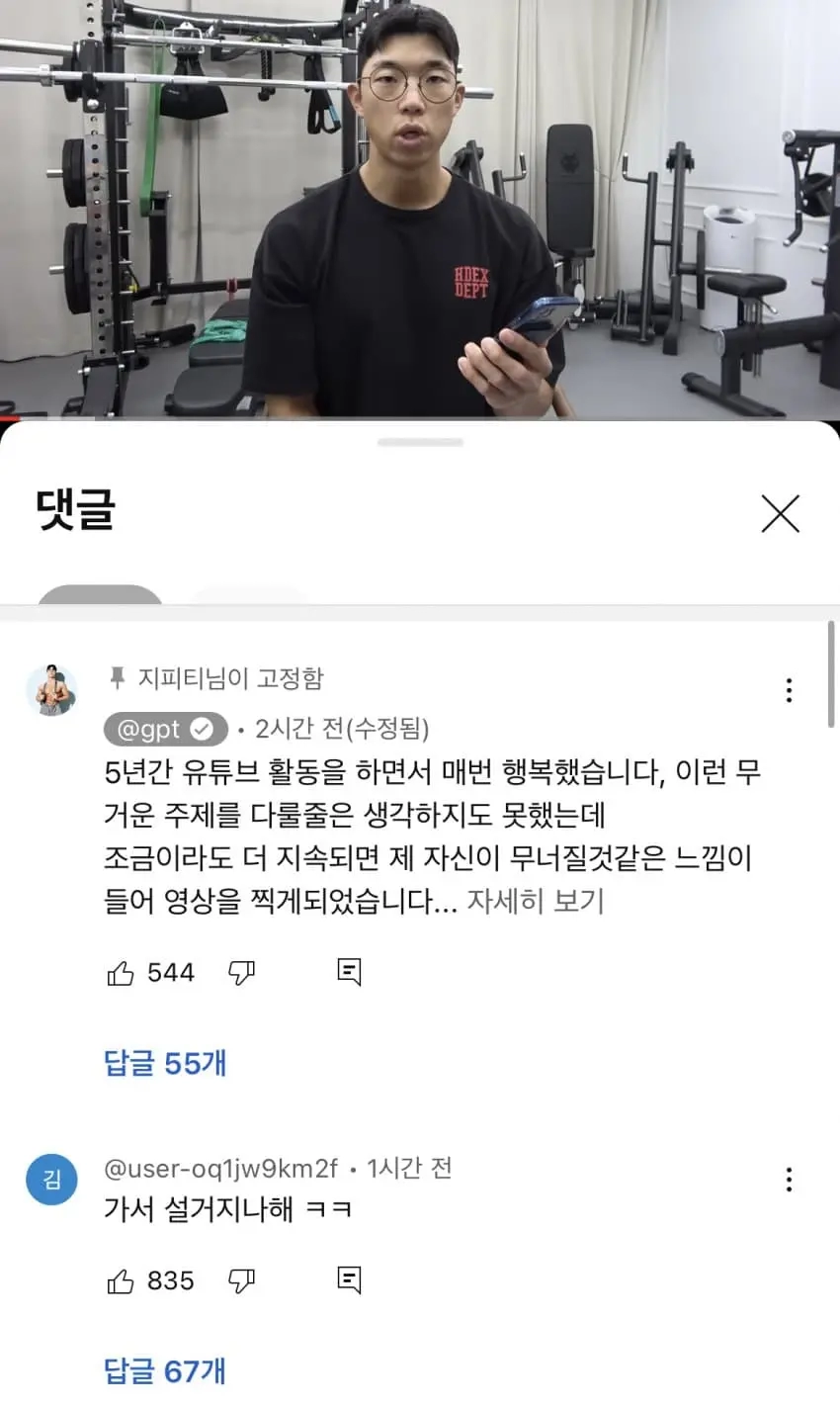840x1408 pixels.
Task: Open the options menu for the pinned comment
Action: [788, 690]
